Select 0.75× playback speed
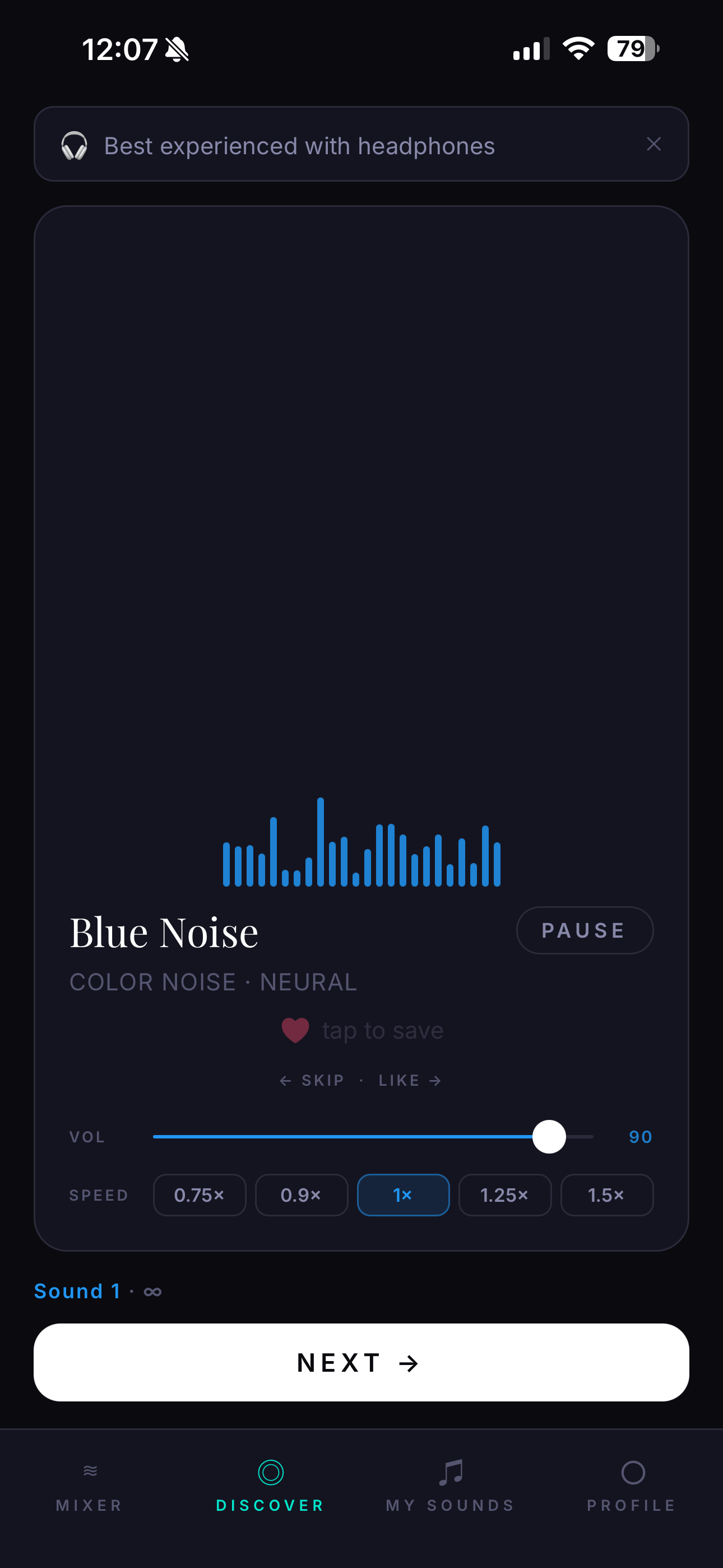723x1568 pixels. pos(200,1195)
